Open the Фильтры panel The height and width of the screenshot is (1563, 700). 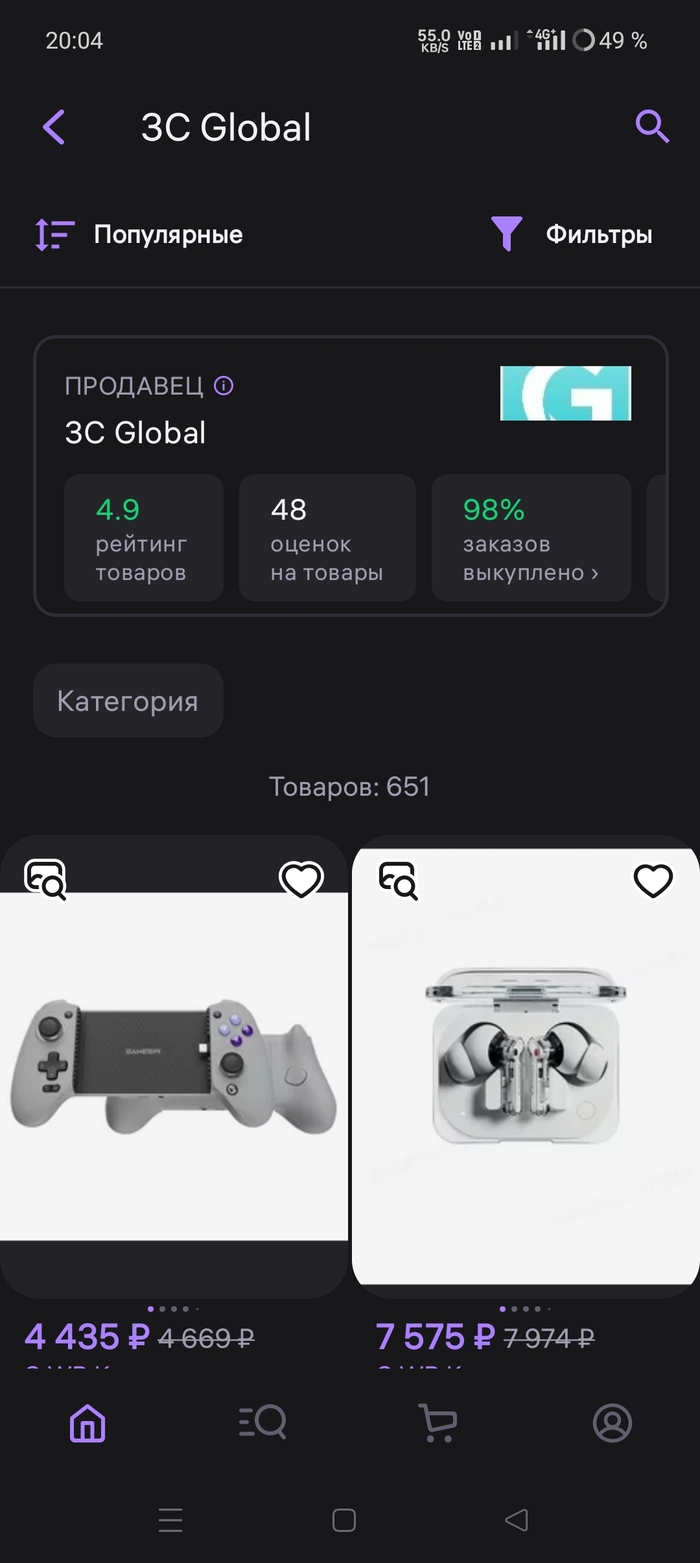[x=572, y=235]
